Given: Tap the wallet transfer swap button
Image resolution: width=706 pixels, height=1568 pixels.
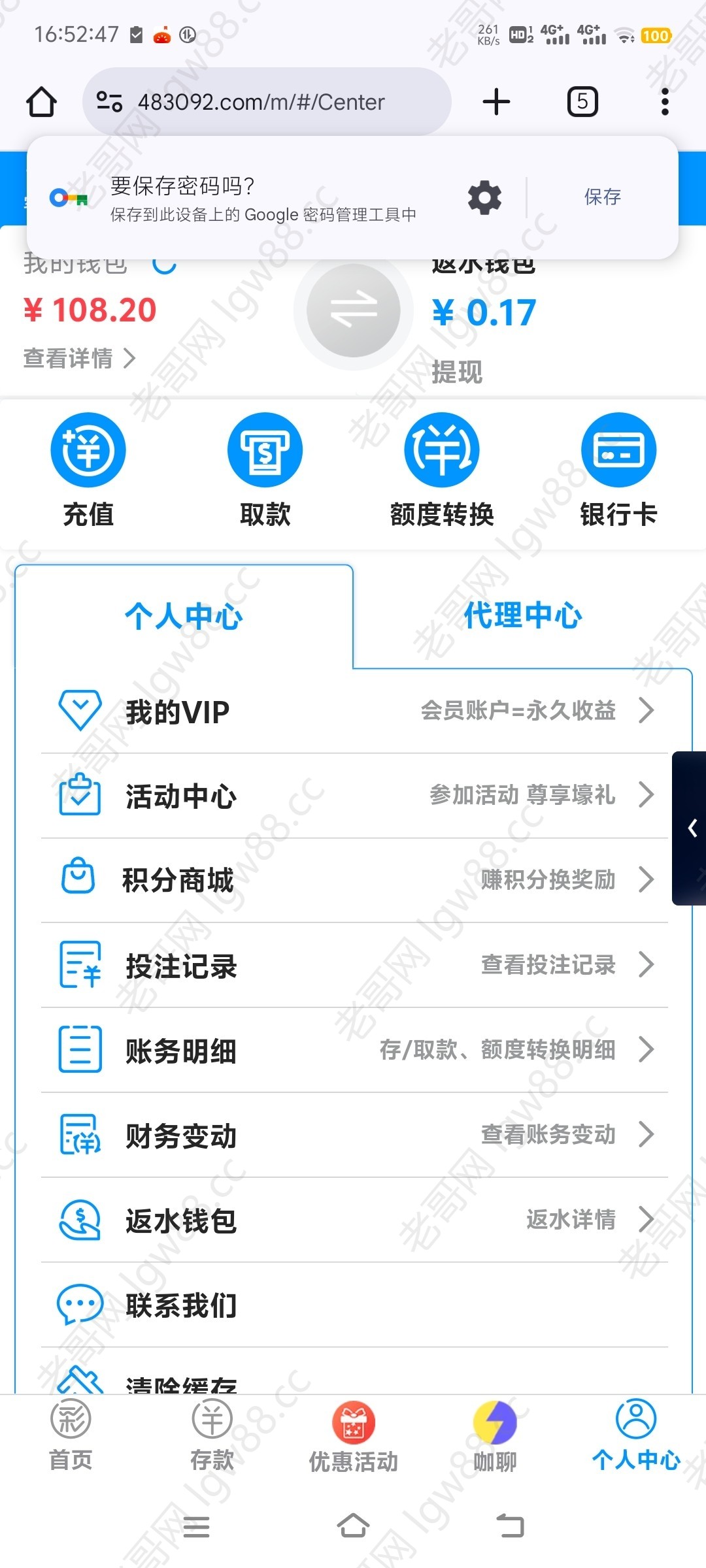Looking at the screenshot, I should point(354,311).
